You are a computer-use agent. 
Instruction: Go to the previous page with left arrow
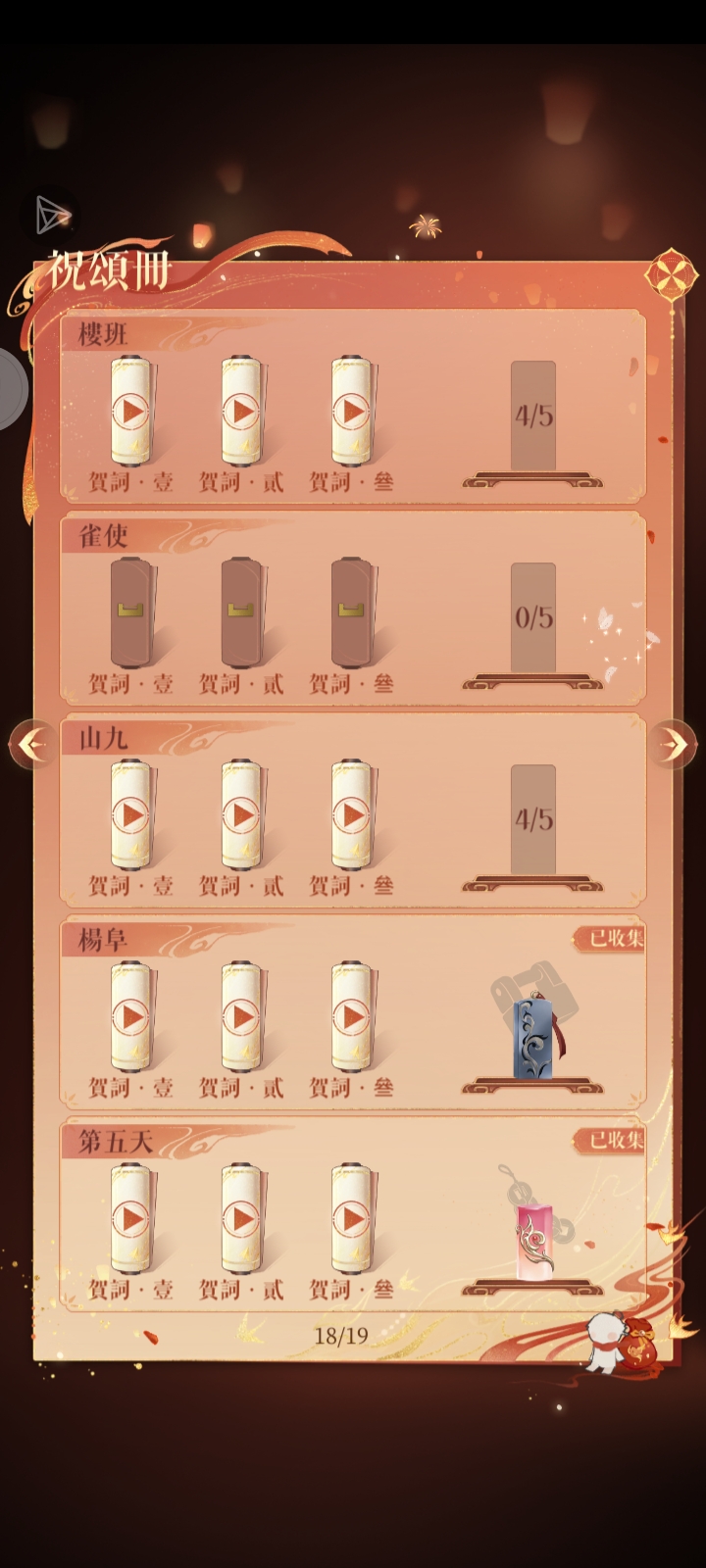pos(31,745)
